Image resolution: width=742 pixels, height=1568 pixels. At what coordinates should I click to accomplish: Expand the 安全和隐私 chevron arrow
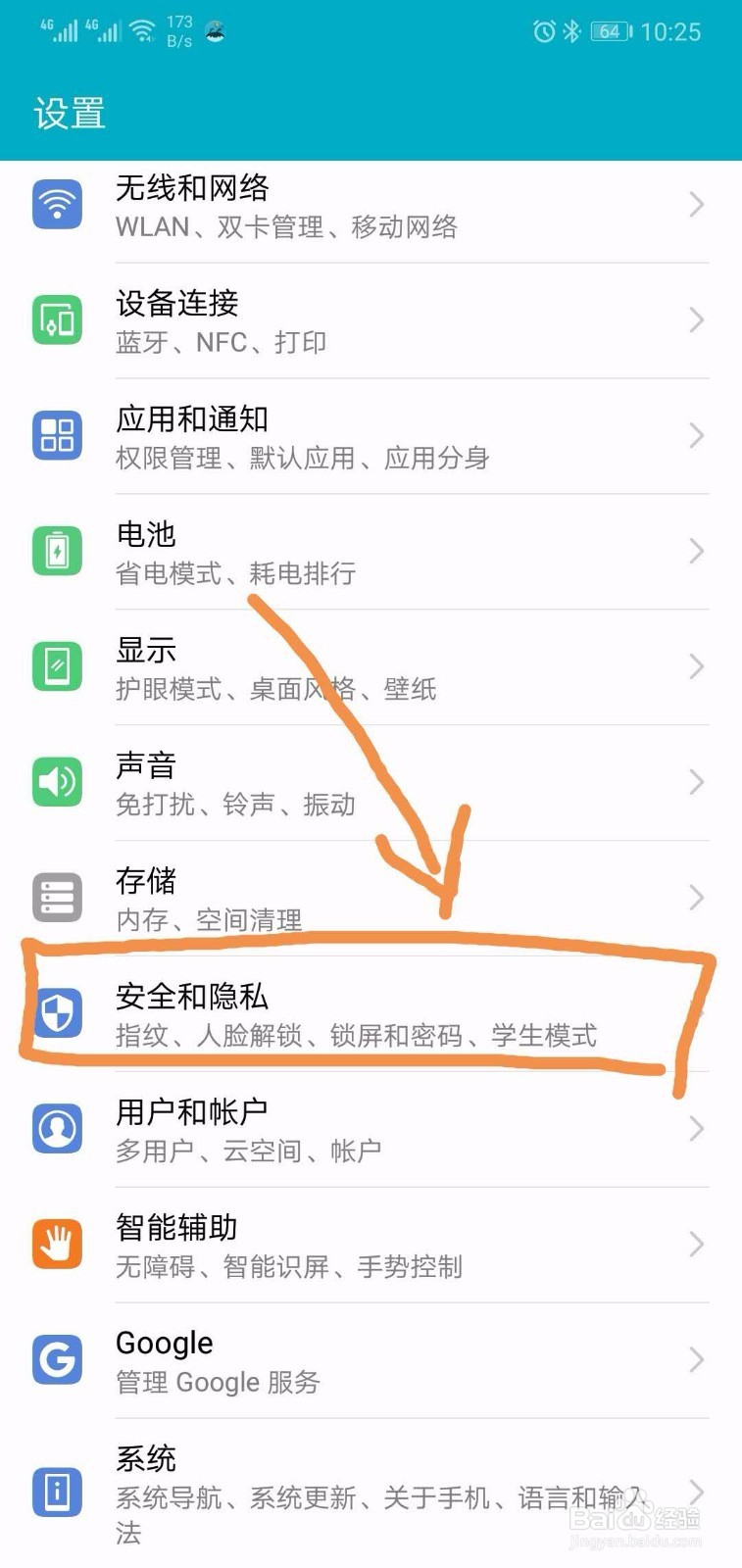696,1013
